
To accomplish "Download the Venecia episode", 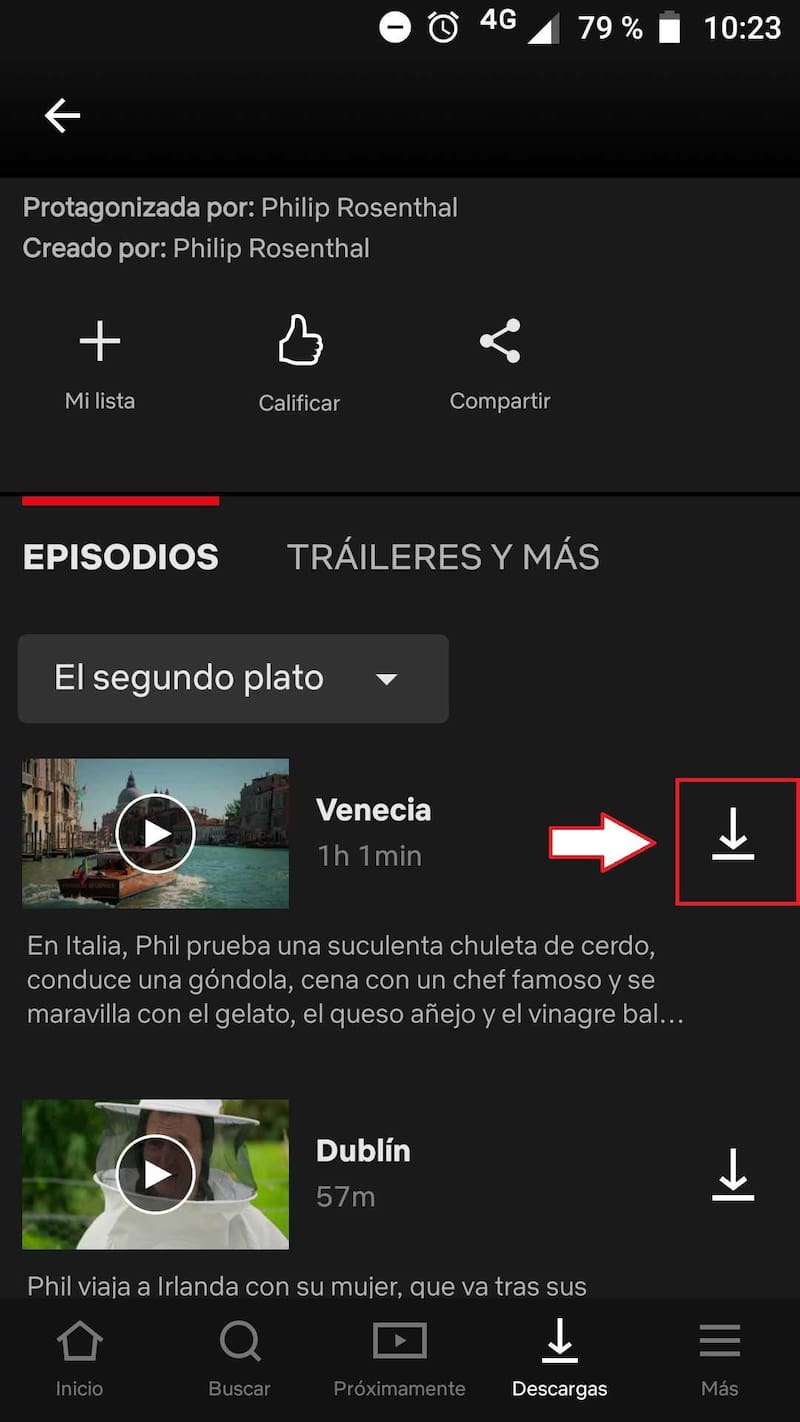I will [x=733, y=835].
